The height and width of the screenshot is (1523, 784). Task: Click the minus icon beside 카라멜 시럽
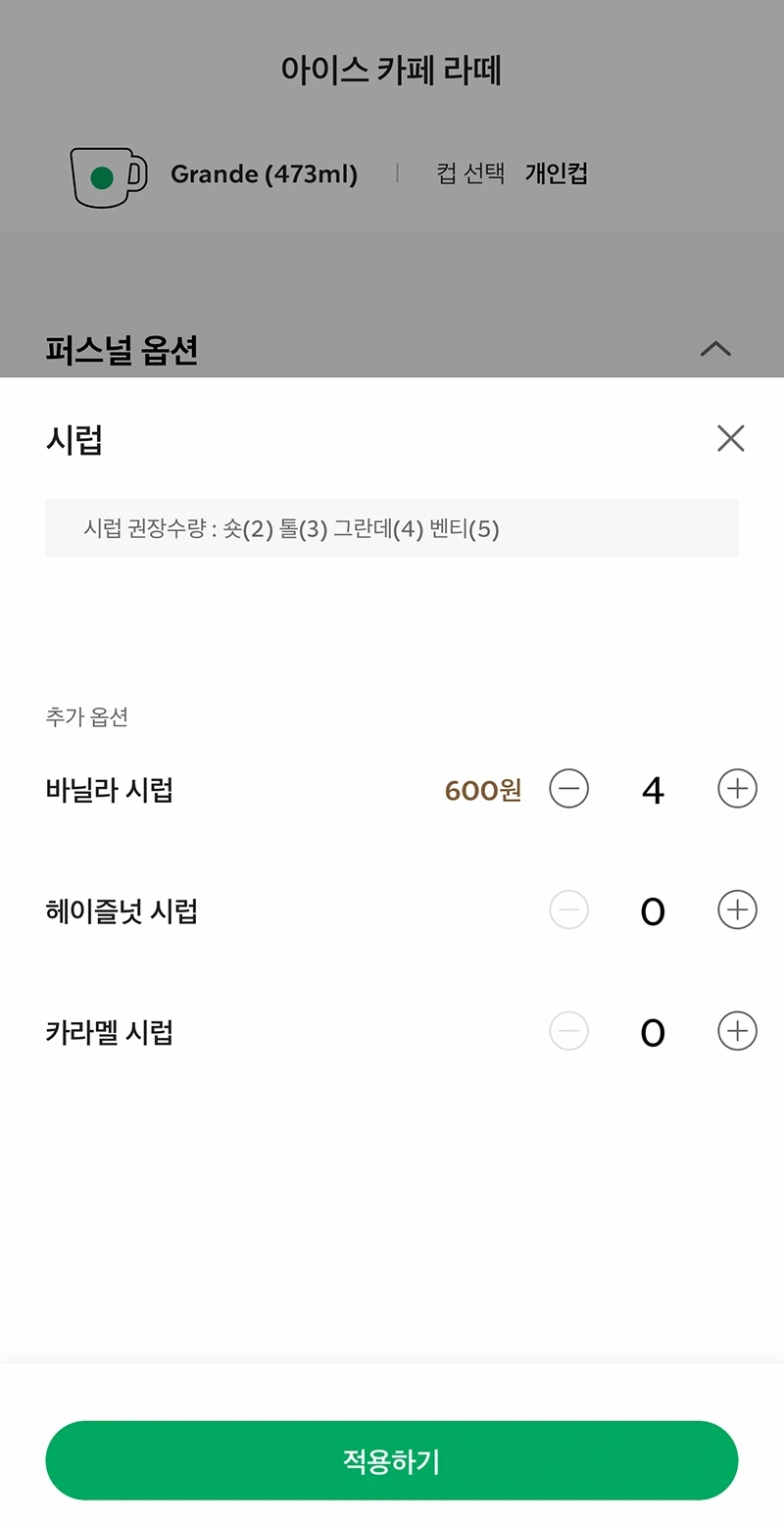pyautogui.click(x=568, y=1031)
